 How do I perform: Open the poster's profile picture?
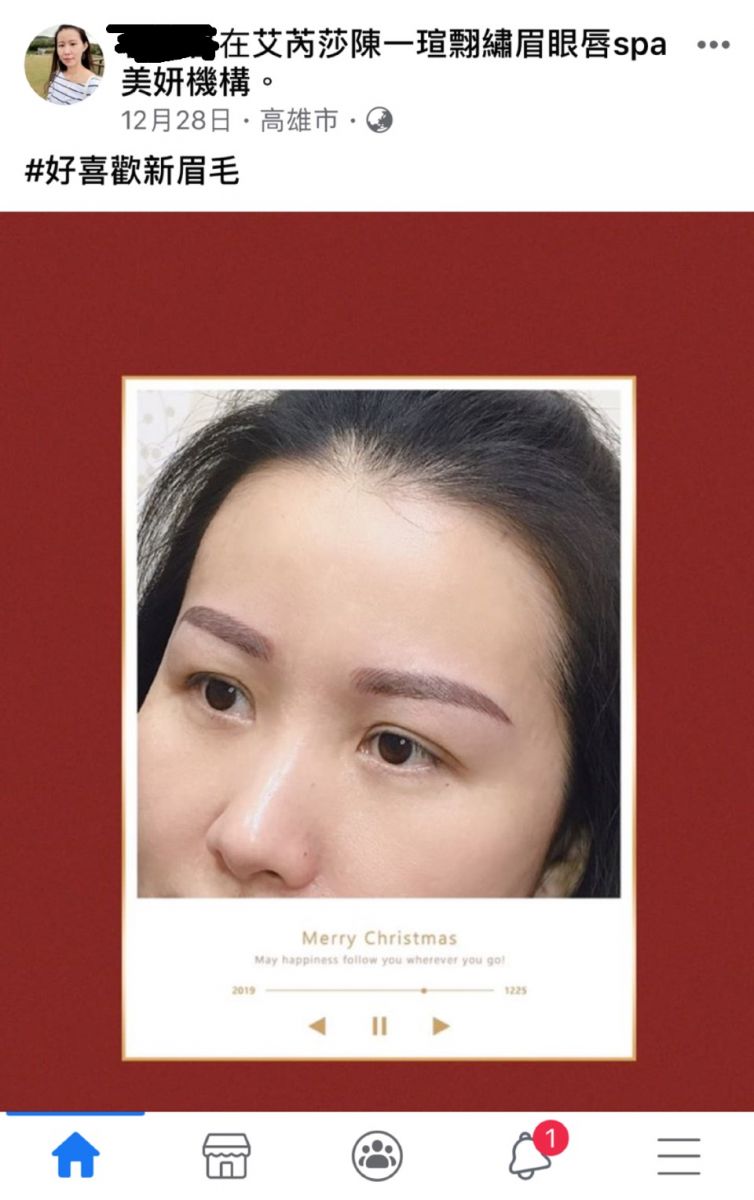pos(64,64)
